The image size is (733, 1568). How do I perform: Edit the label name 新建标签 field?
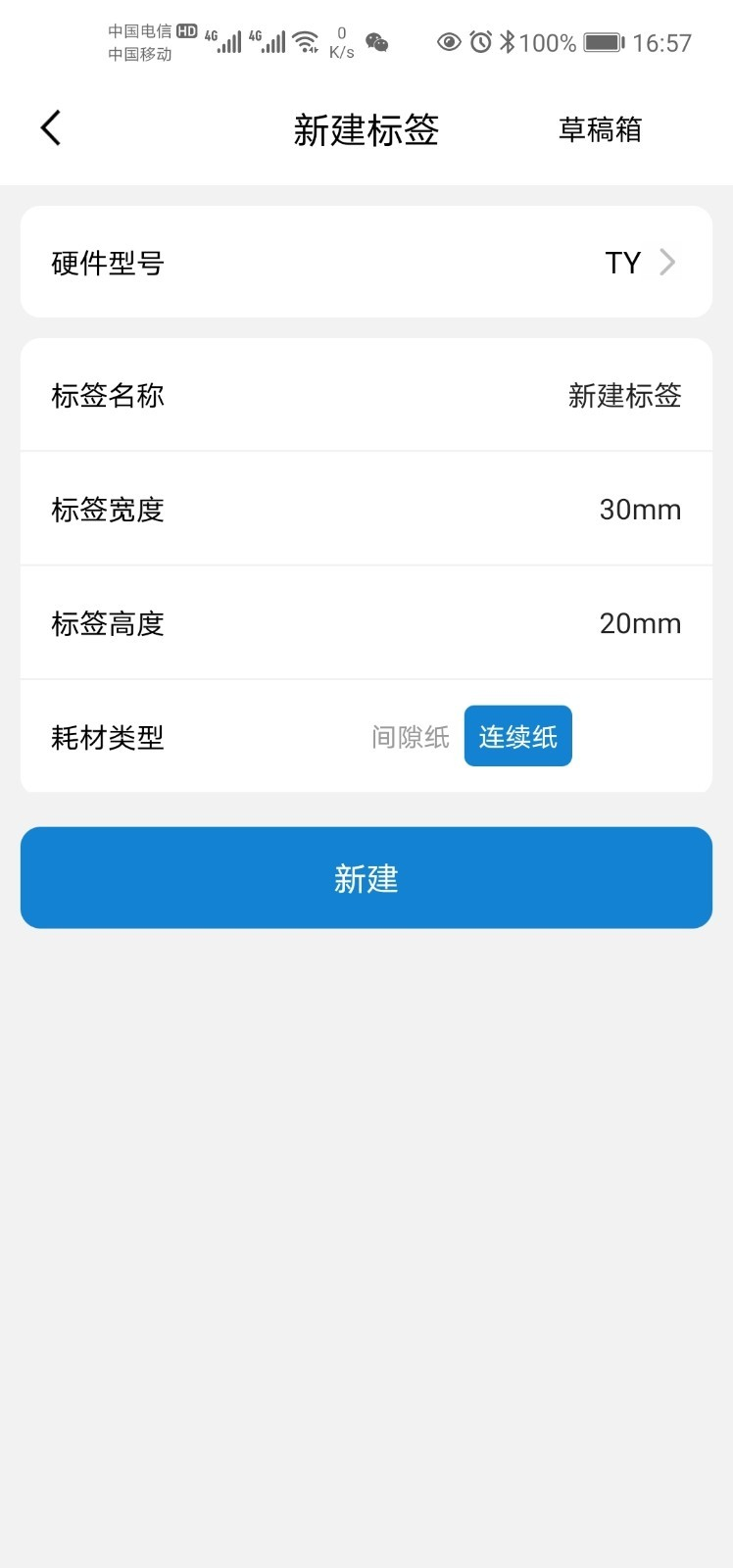tap(623, 395)
